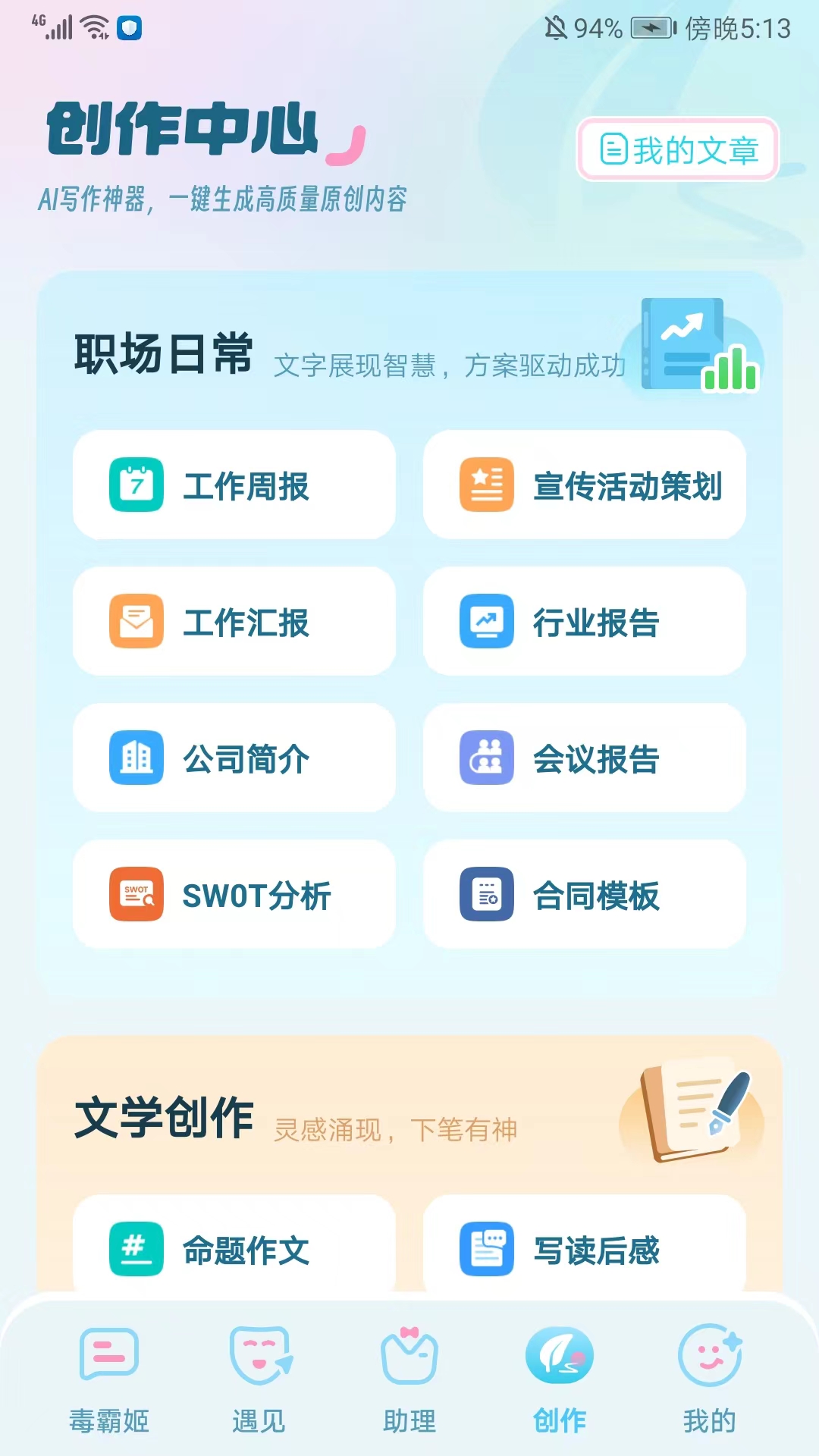The width and height of the screenshot is (819, 1456).
Task: Tap the 公司简介 card
Action: (234, 758)
